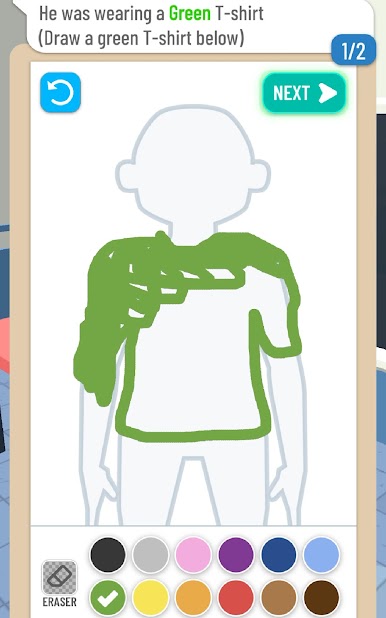Tap the checked green color swatch
Viewport: 386px width, 618px height.
pyautogui.click(x=108, y=598)
